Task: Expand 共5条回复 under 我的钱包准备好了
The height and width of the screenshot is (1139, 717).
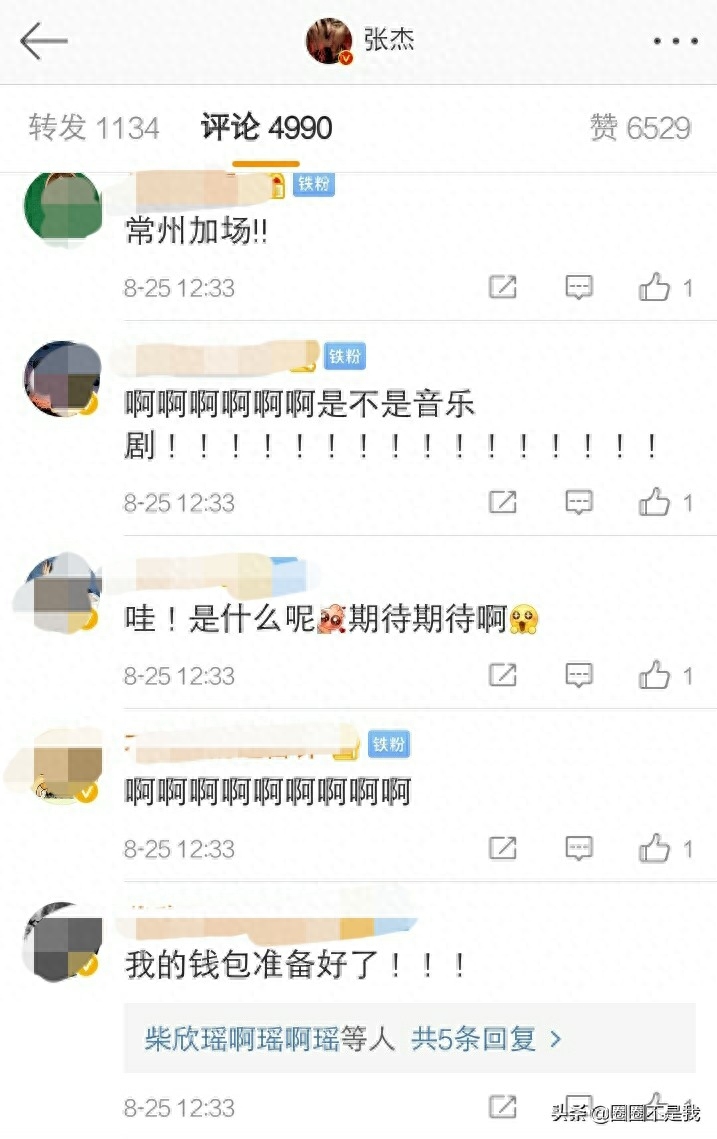Action: (x=486, y=1039)
